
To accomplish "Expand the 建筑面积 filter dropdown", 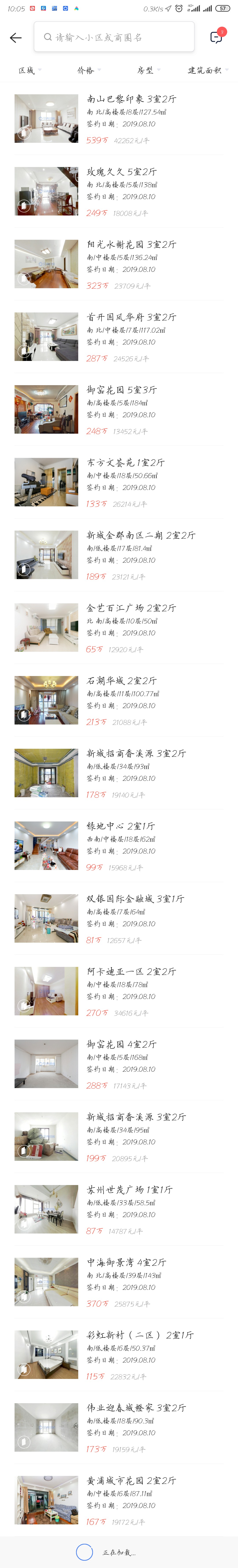I will (x=207, y=71).
